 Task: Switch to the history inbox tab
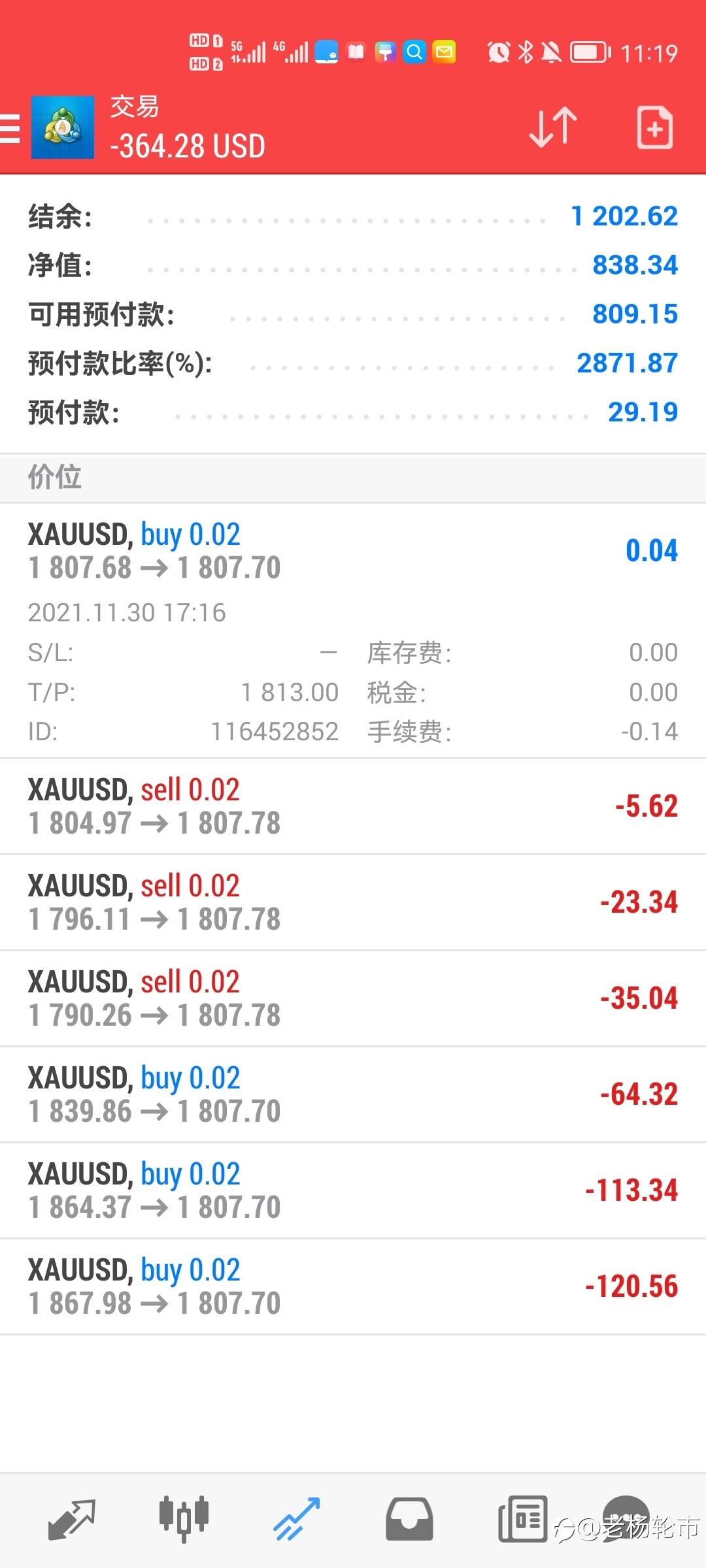coord(409,1519)
